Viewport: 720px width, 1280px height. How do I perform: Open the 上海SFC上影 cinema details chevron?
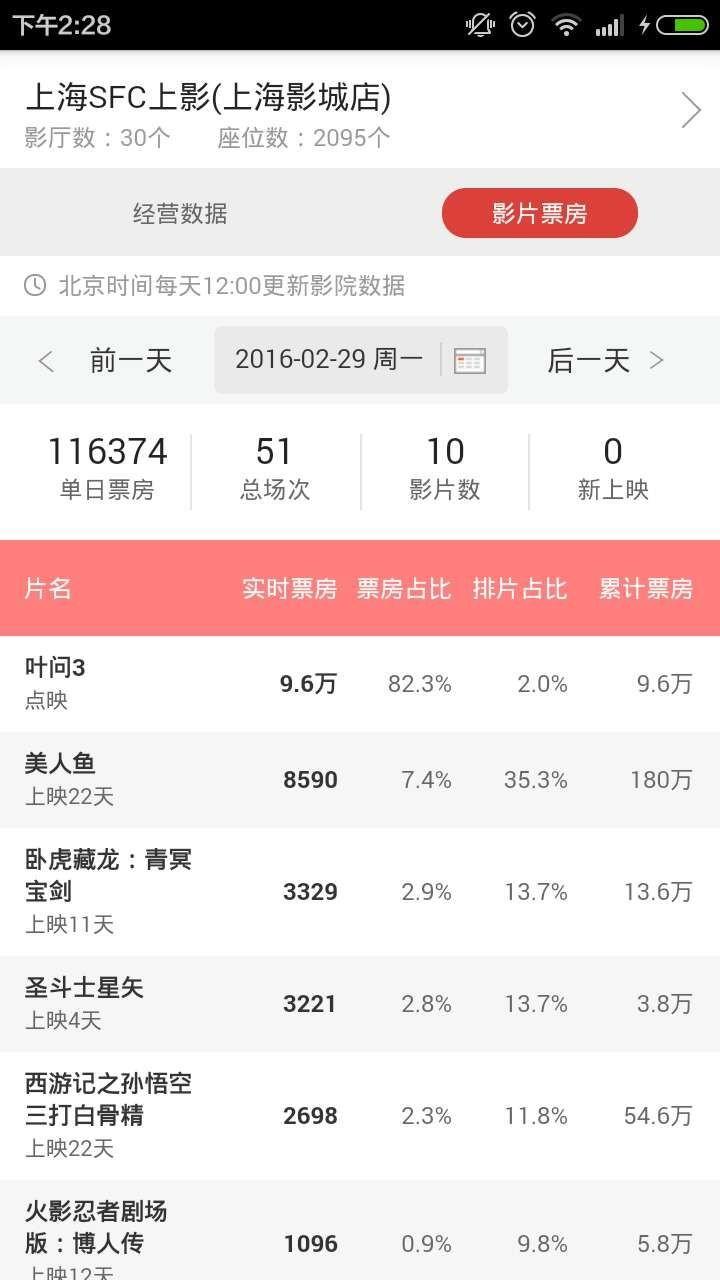690,110
